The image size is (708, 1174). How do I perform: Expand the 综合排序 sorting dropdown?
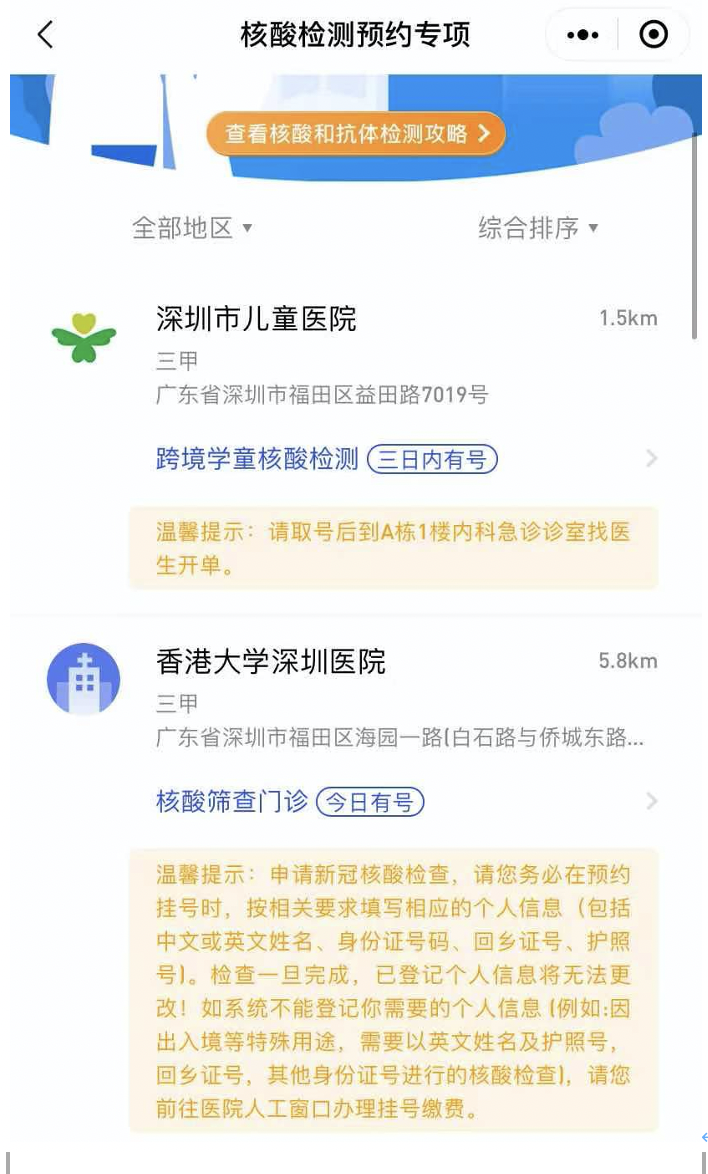click(538, 228)
